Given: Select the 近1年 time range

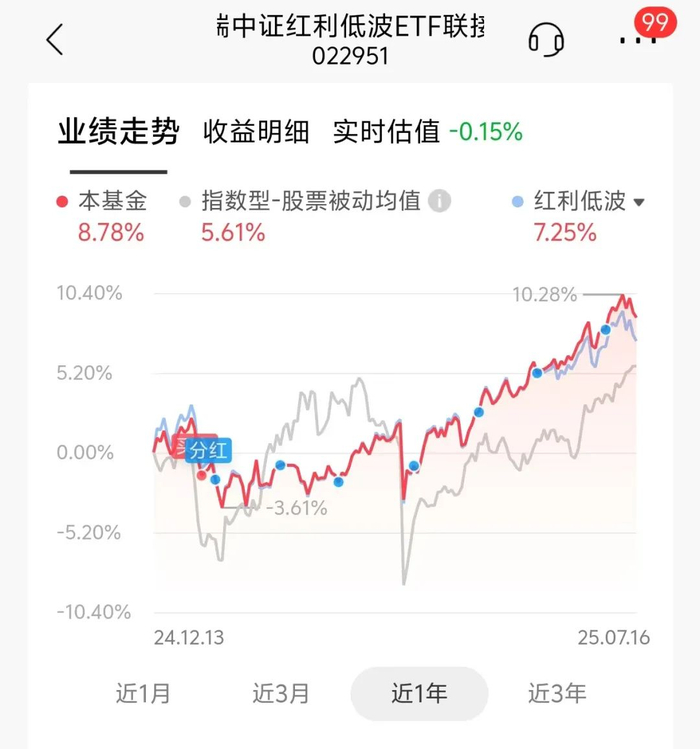Looking at the screenshot, I should click(x=419, y=693).
